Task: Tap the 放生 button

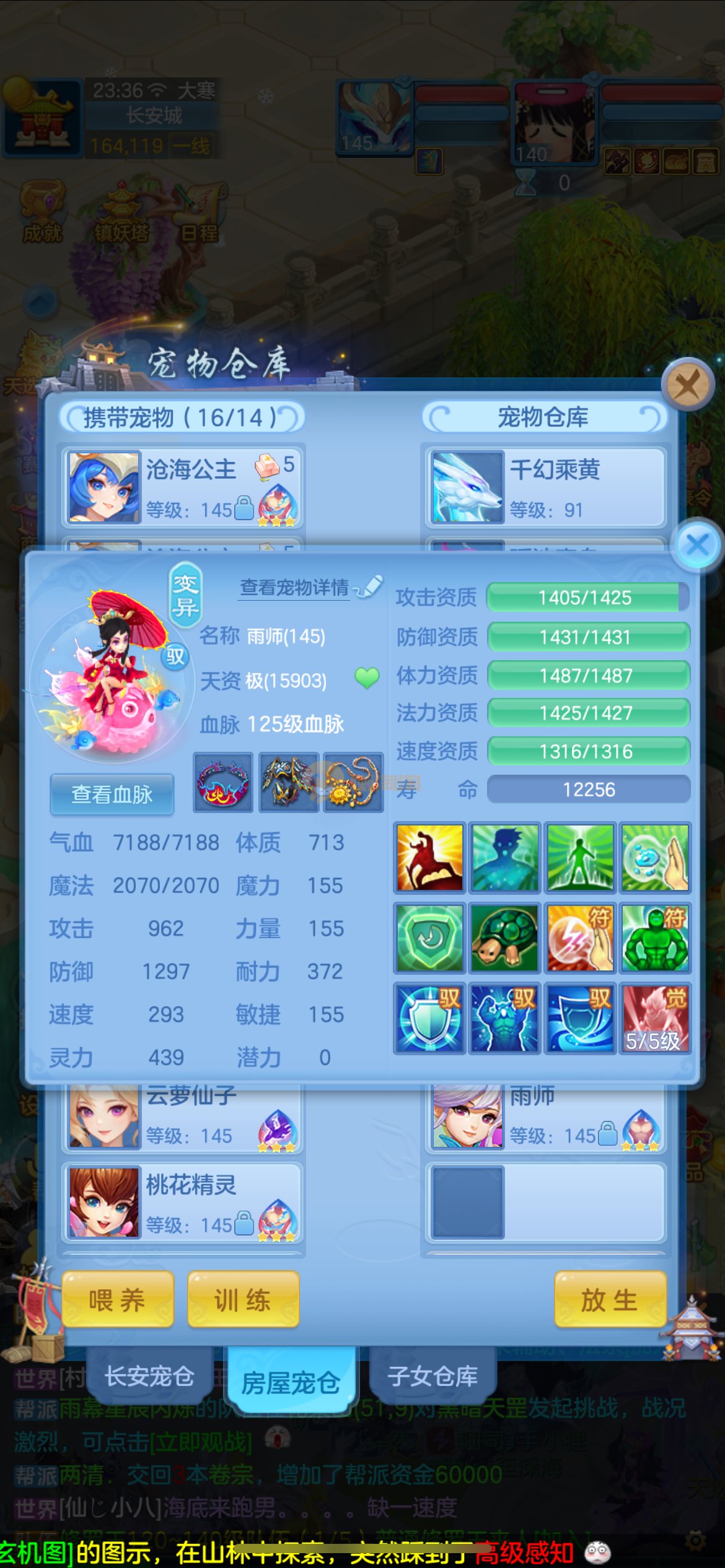Action: coord(610,1300)
